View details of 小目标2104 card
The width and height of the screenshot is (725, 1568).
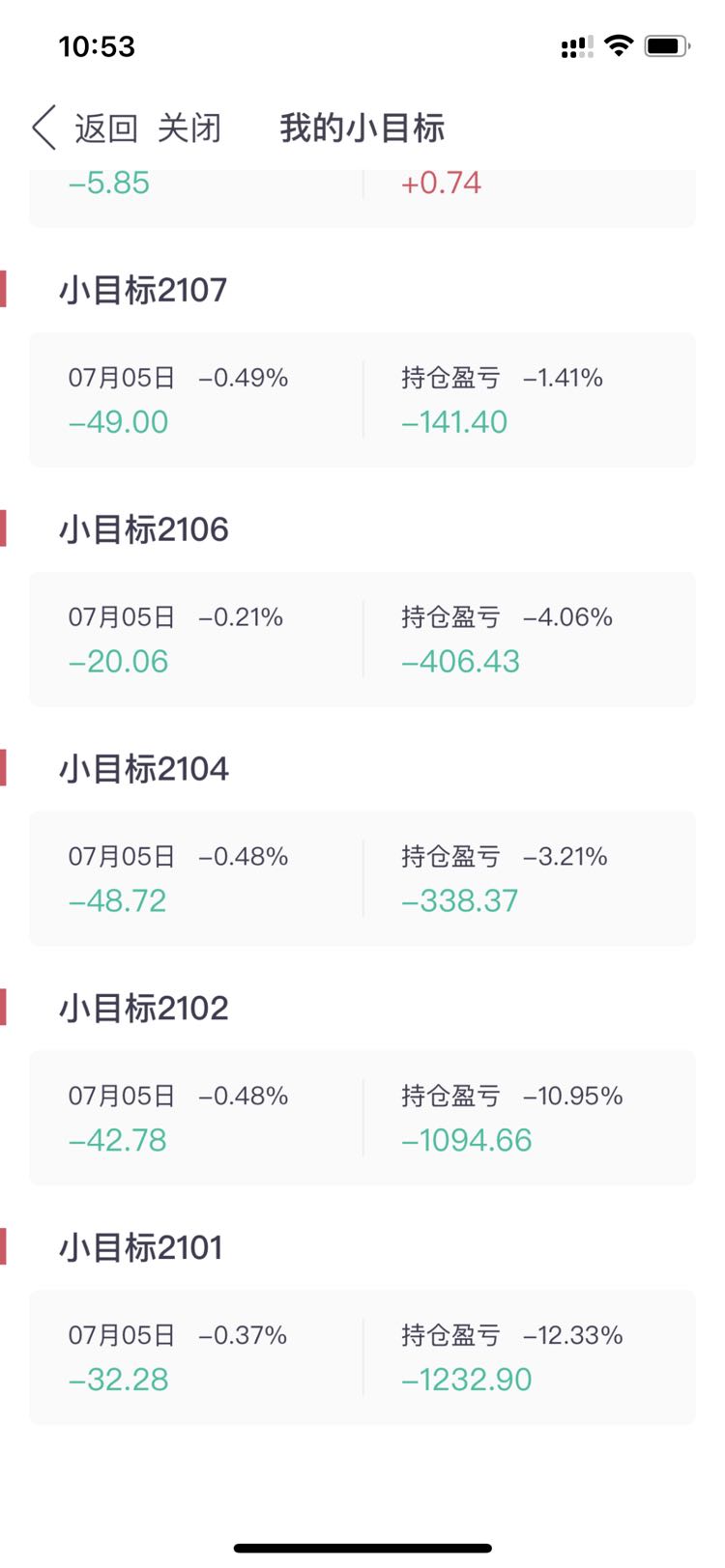click(362, 879)
